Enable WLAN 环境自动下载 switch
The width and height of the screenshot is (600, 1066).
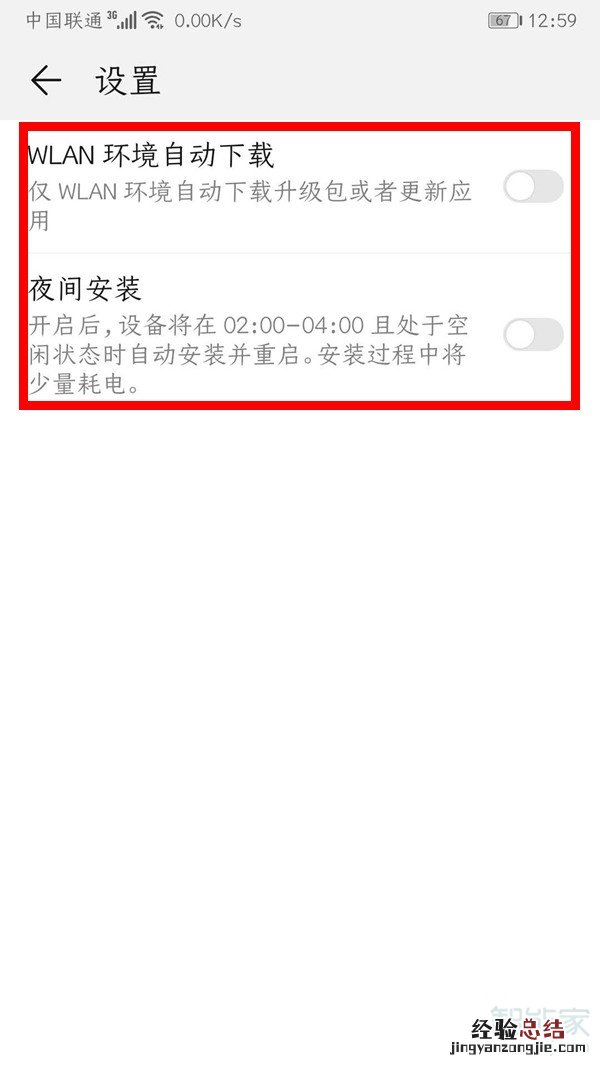[533, 187]
